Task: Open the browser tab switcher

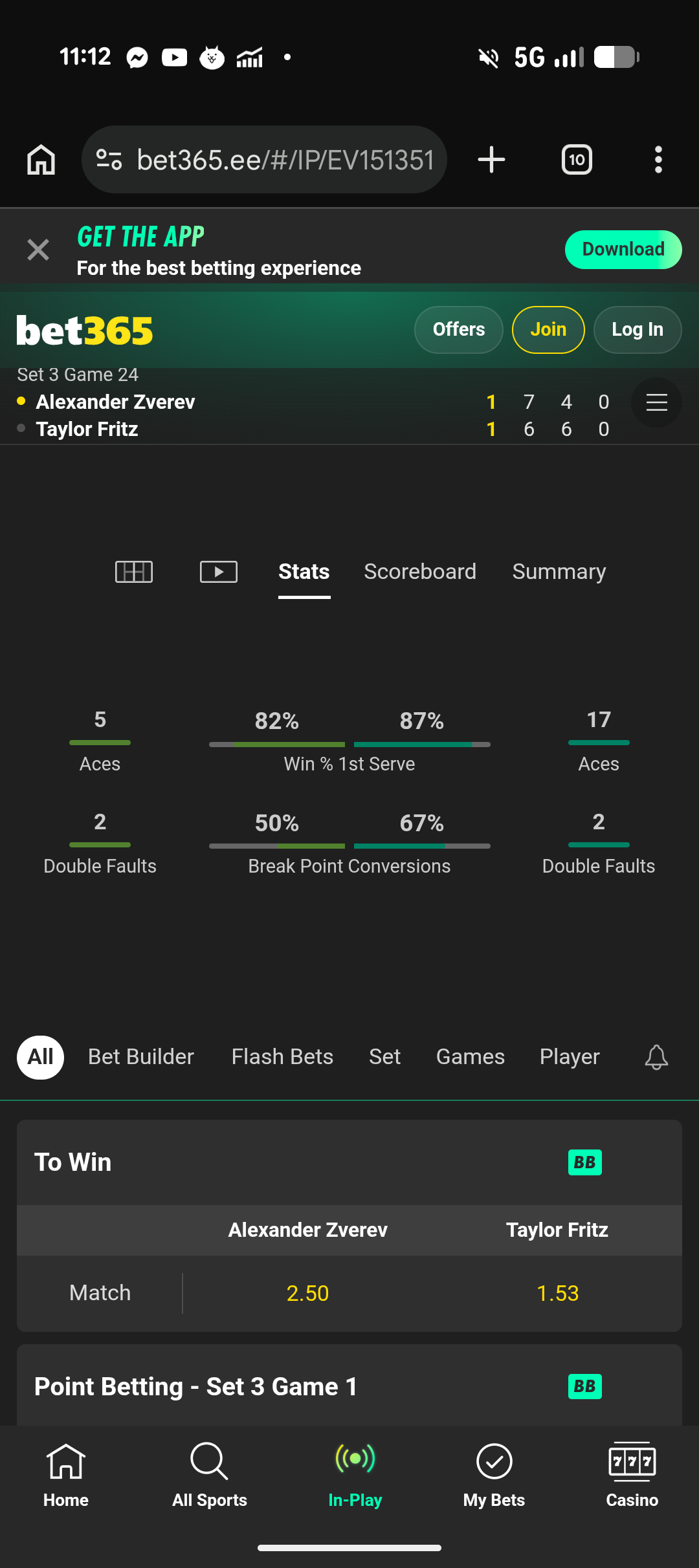Action: click(577, 160)
